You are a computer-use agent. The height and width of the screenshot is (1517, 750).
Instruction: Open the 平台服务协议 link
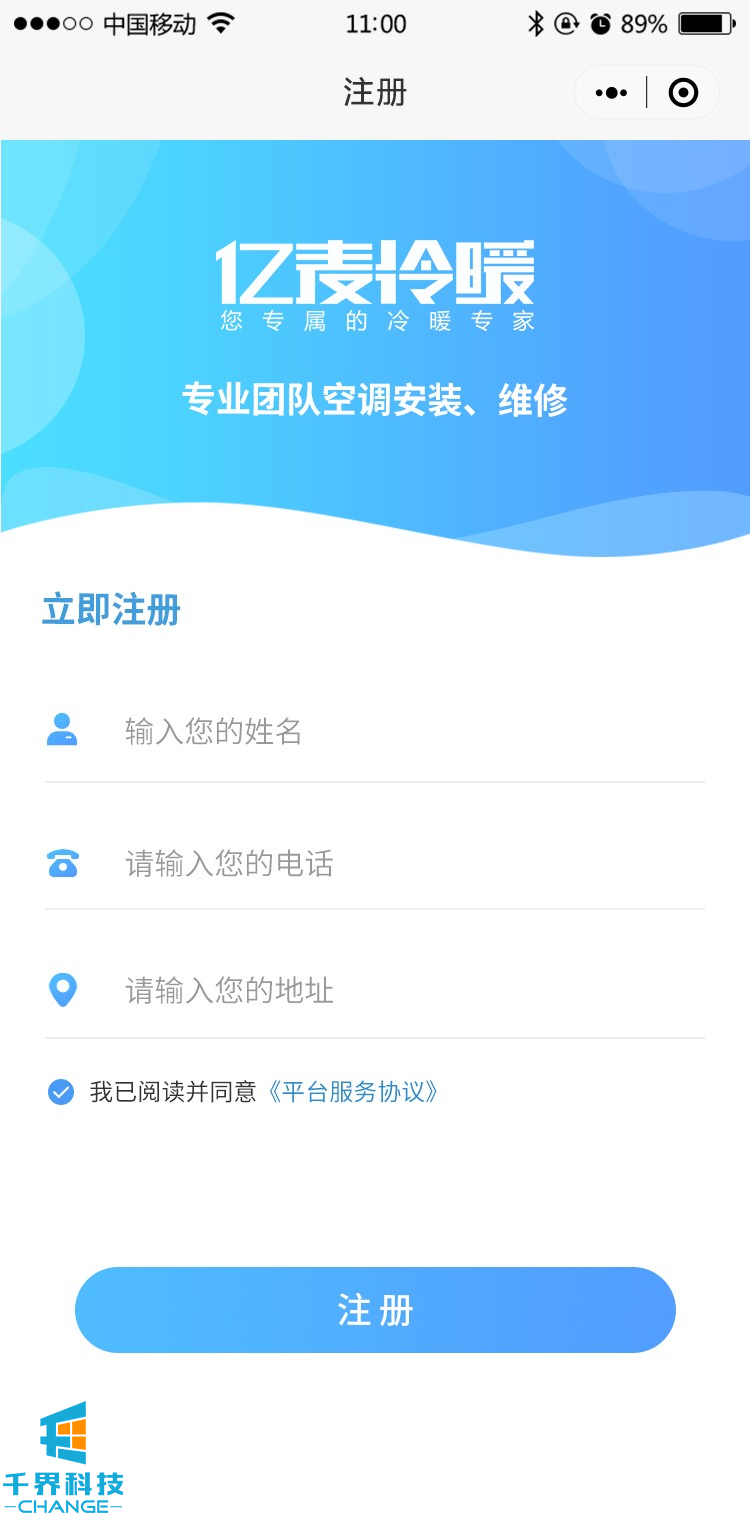click(354, 1092)
